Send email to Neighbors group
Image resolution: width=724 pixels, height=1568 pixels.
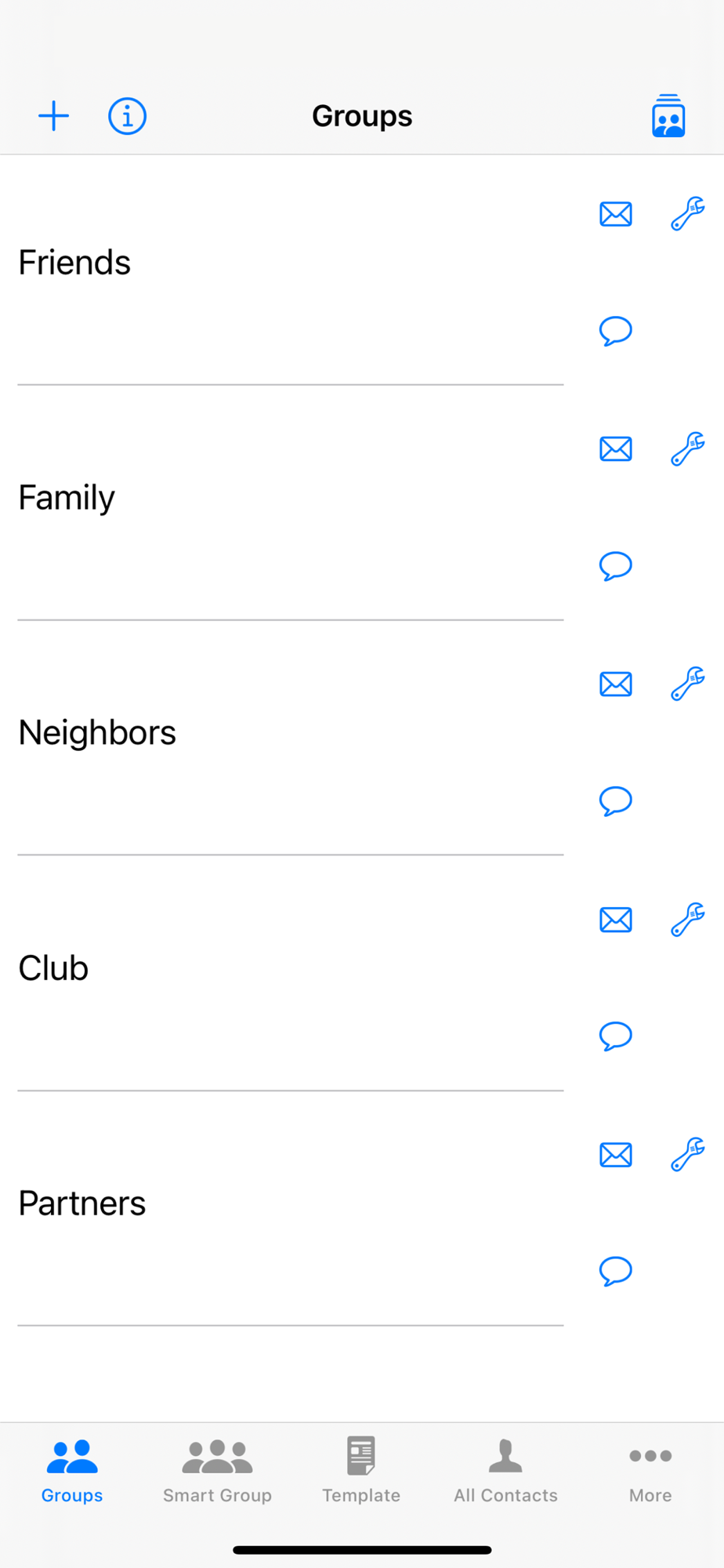click(616, 684)
